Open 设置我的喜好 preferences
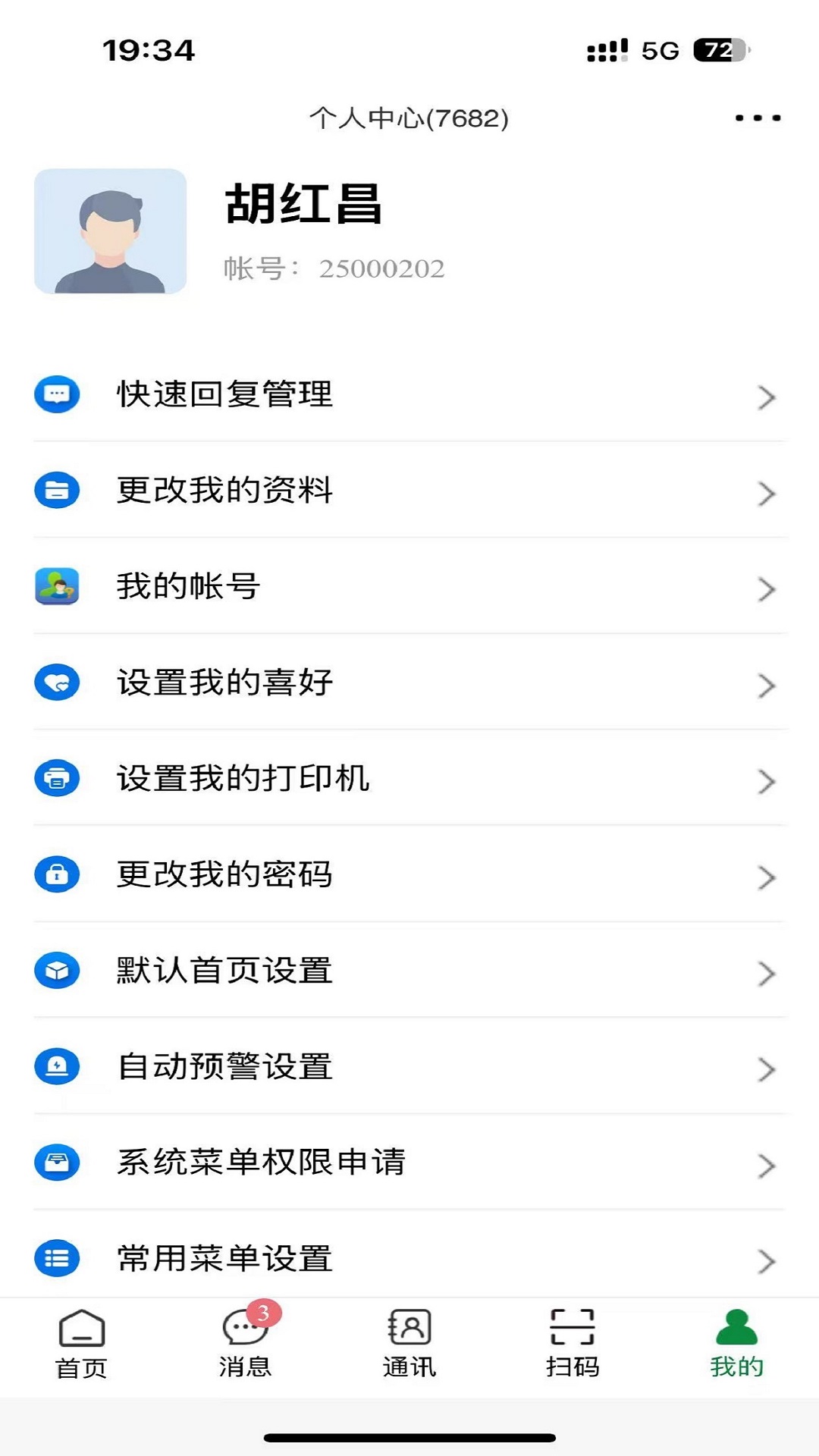The width and height of the screenshot is (819, 1456). click(x=409, y=682)
